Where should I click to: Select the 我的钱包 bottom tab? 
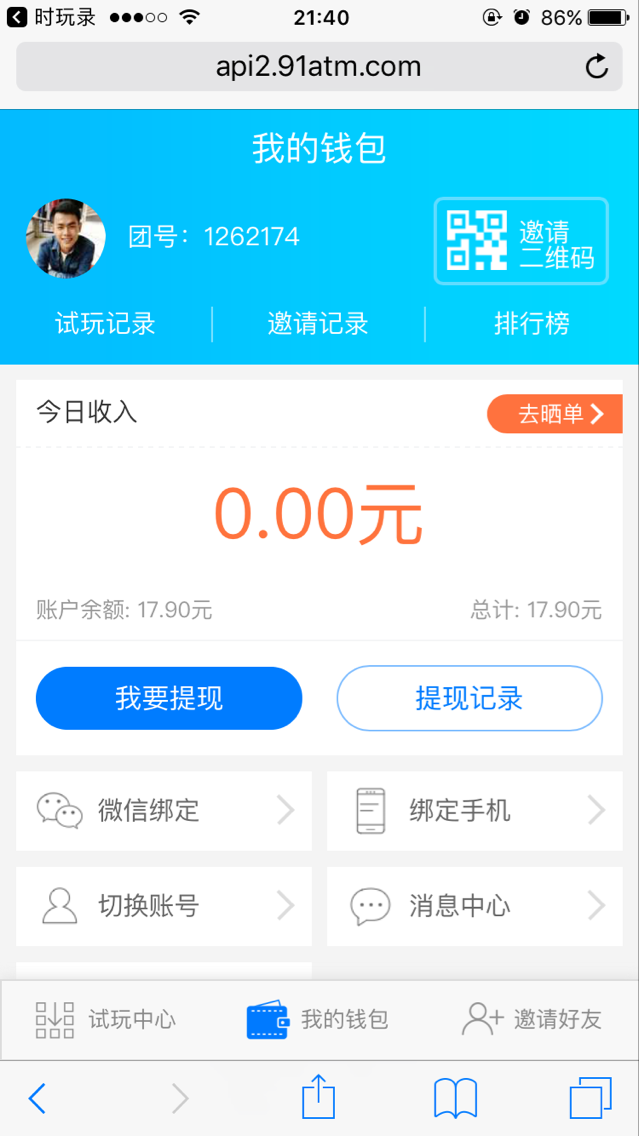pyautogui.click(x=318, y=1020)
